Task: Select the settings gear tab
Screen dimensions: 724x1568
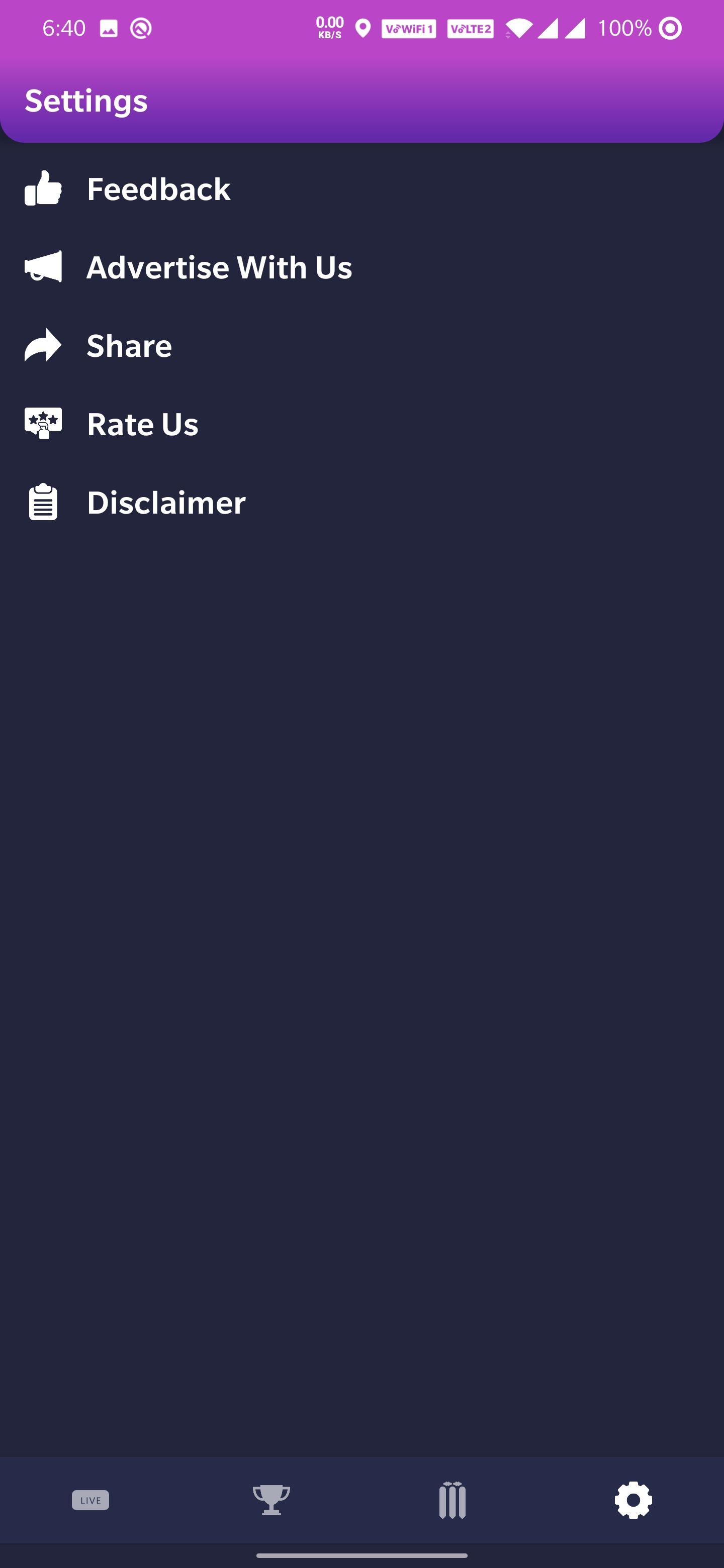Action: coord(633,1500)
